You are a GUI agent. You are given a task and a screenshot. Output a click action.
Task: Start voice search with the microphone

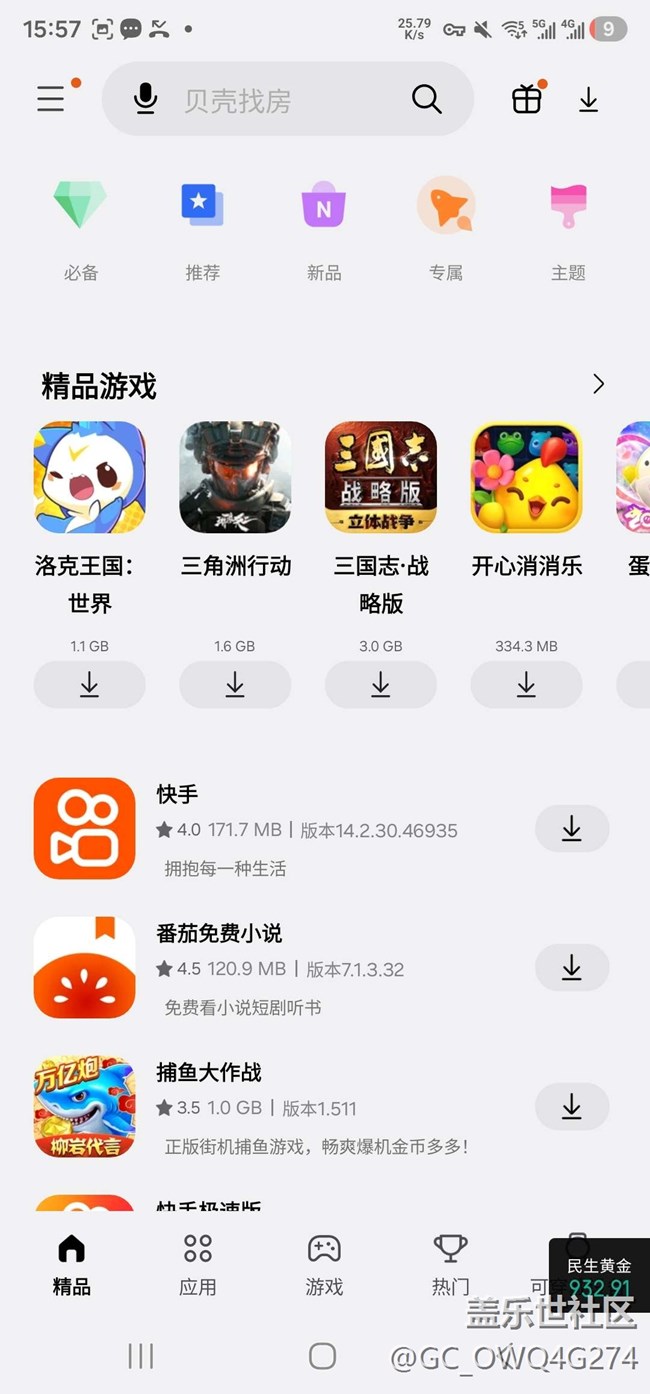pos(146,99)
